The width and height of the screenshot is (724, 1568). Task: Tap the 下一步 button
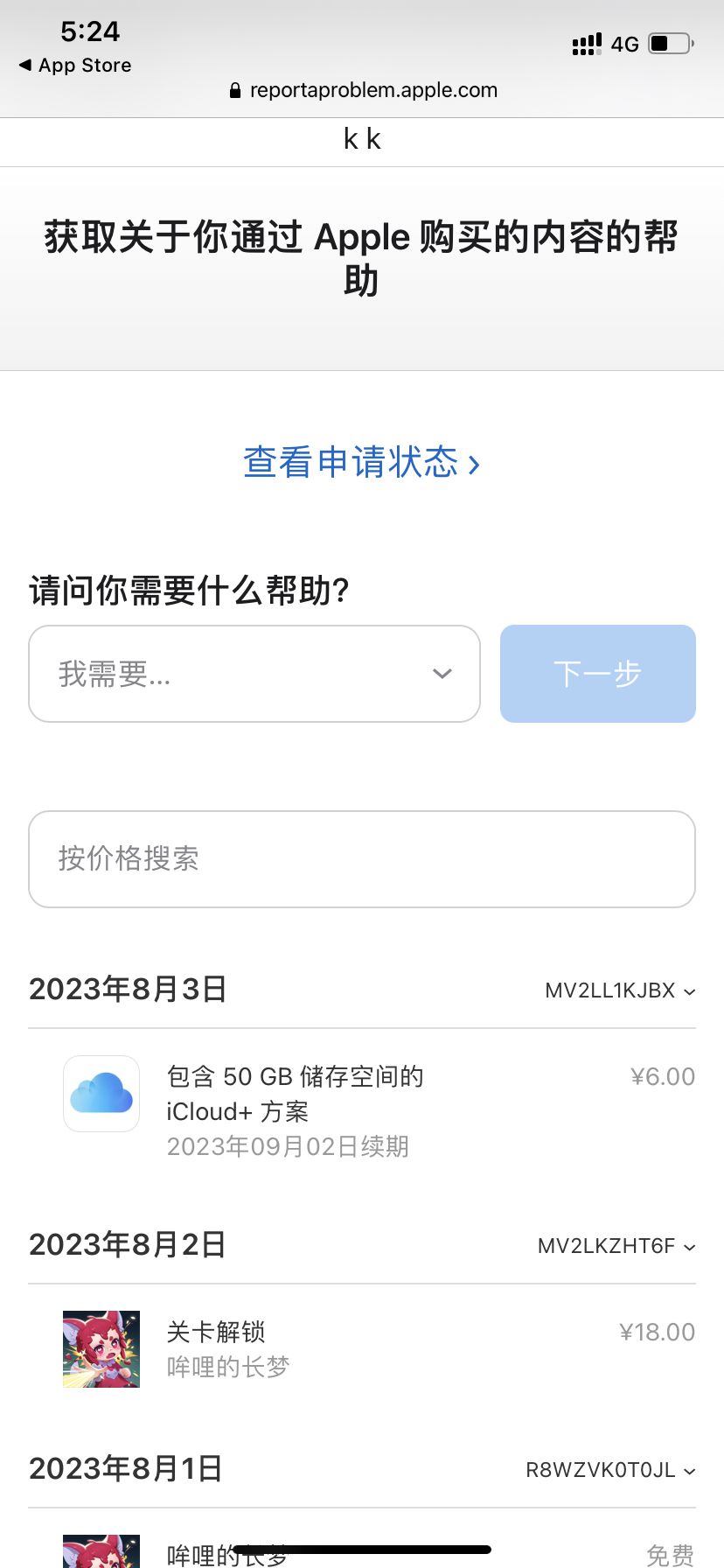tap(598, 674)
